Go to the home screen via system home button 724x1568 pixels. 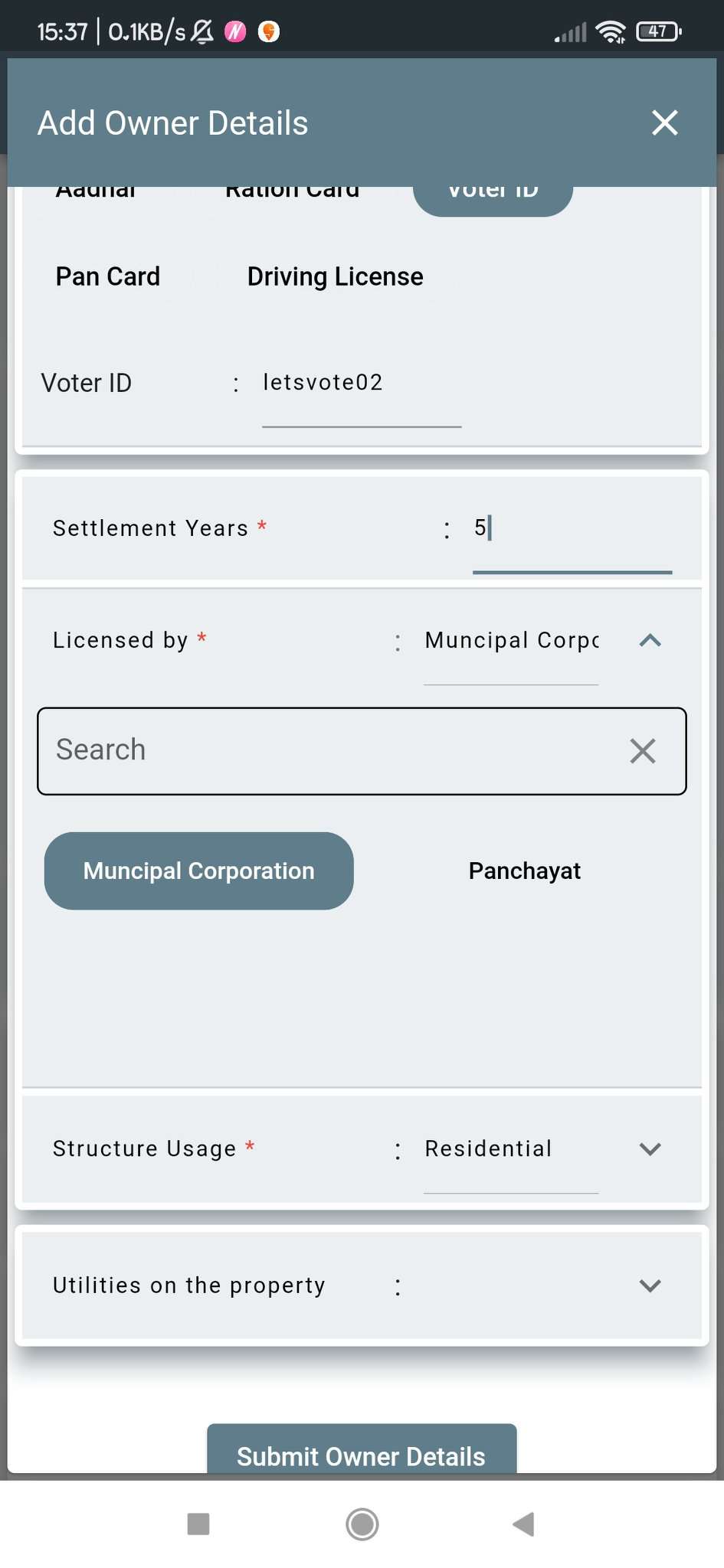pyautogui.click(x=362, y=1524)
